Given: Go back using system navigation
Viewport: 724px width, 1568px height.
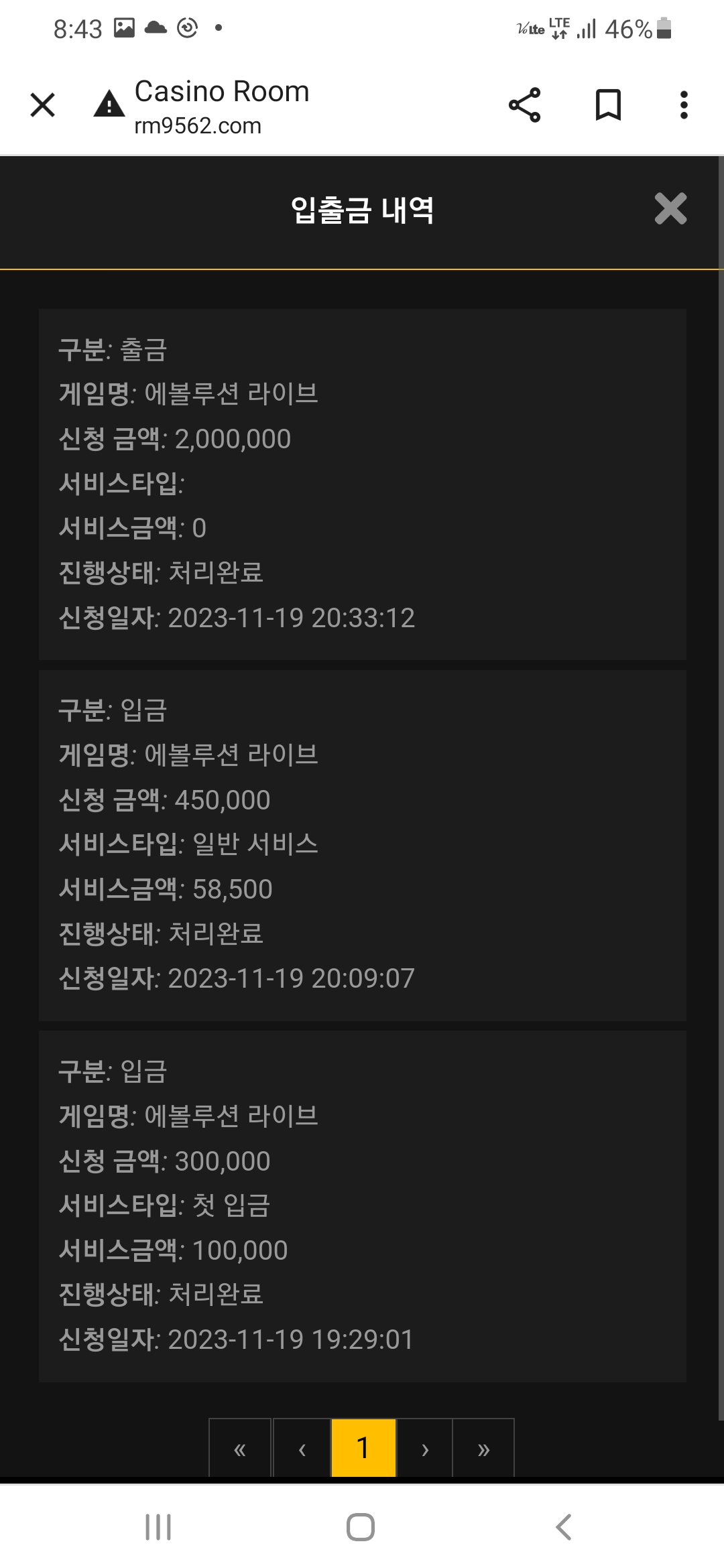Looking at the screenshot, I should (563, 1527).
